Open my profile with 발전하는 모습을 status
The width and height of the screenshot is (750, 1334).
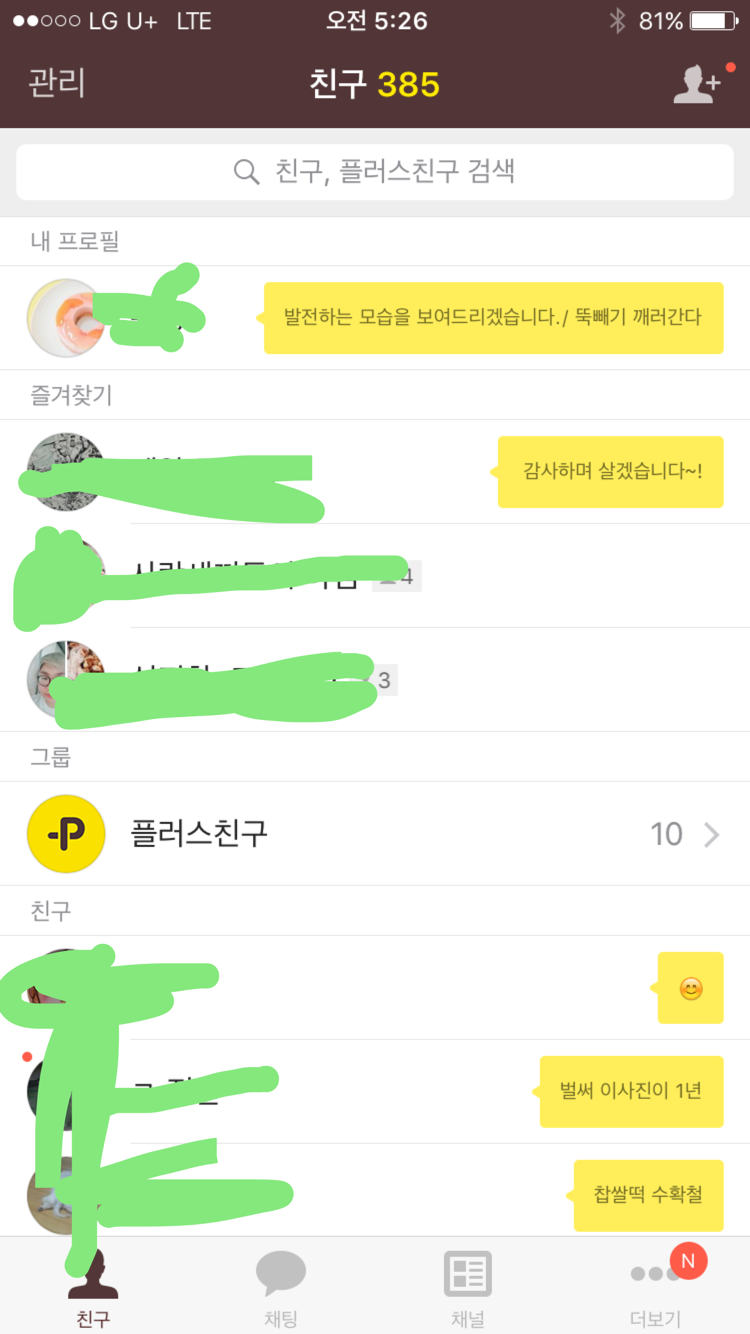pos(375,318)
